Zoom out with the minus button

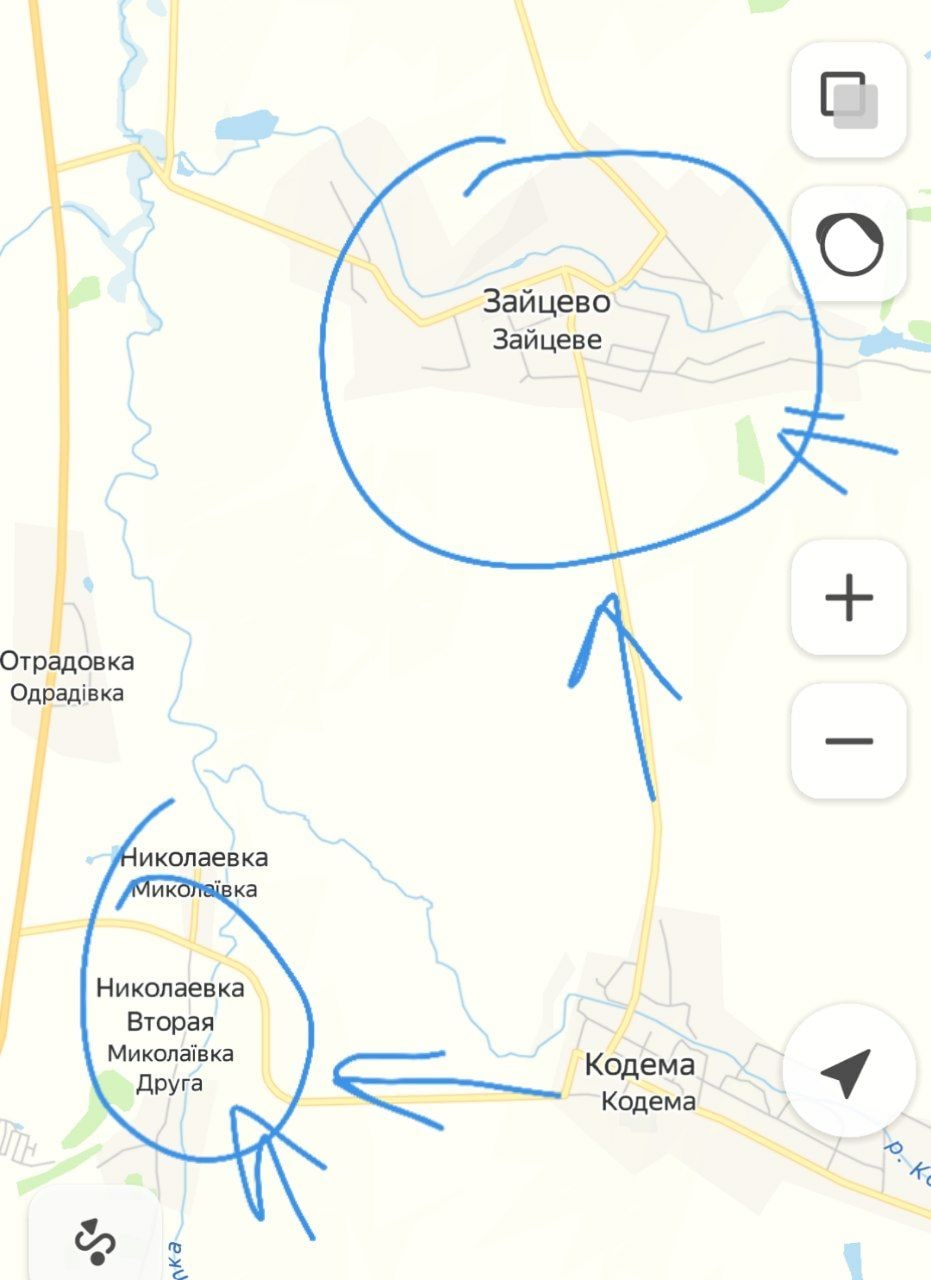click(849, 741)
